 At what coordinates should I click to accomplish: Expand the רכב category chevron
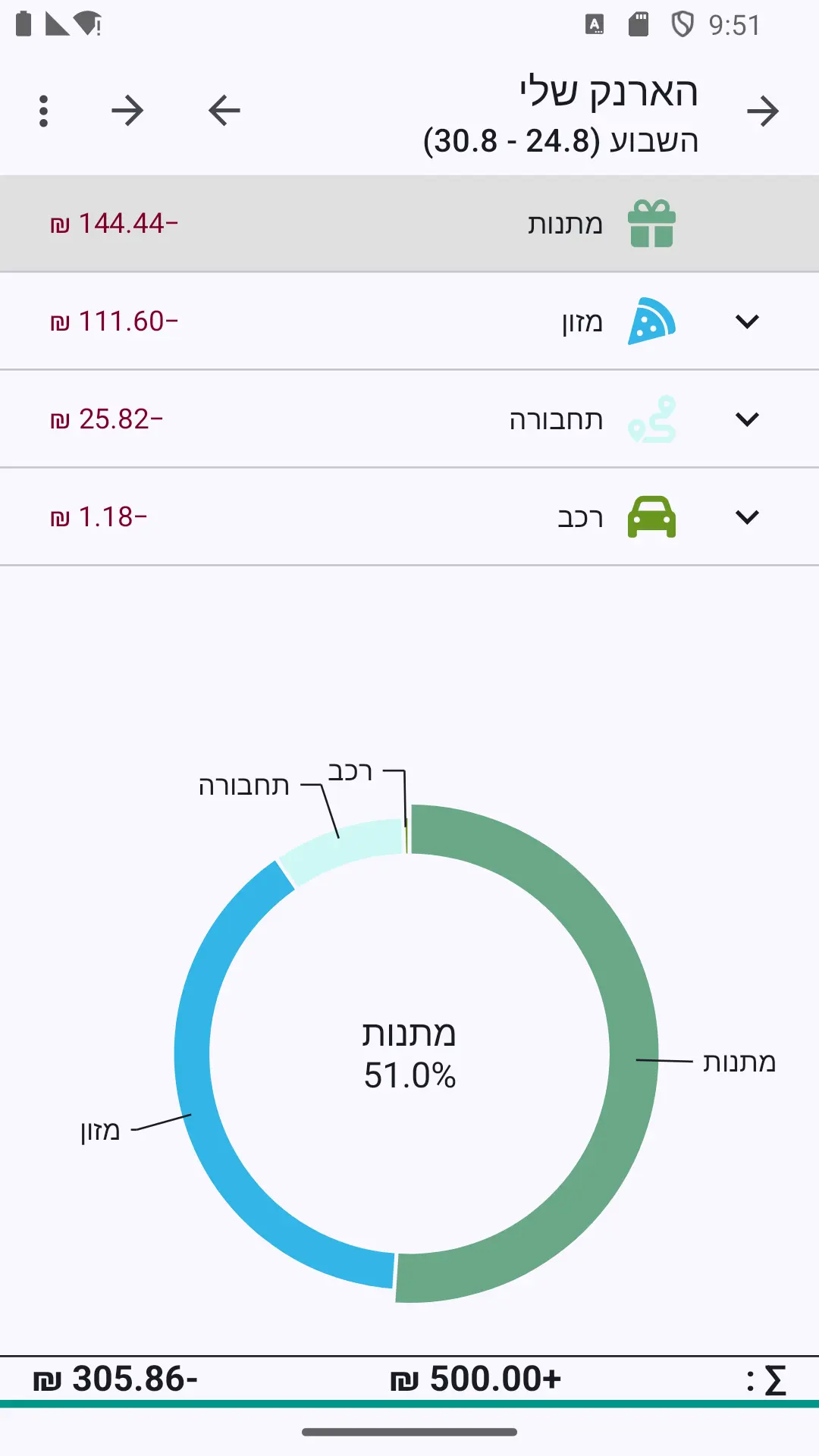pos(747,517)
